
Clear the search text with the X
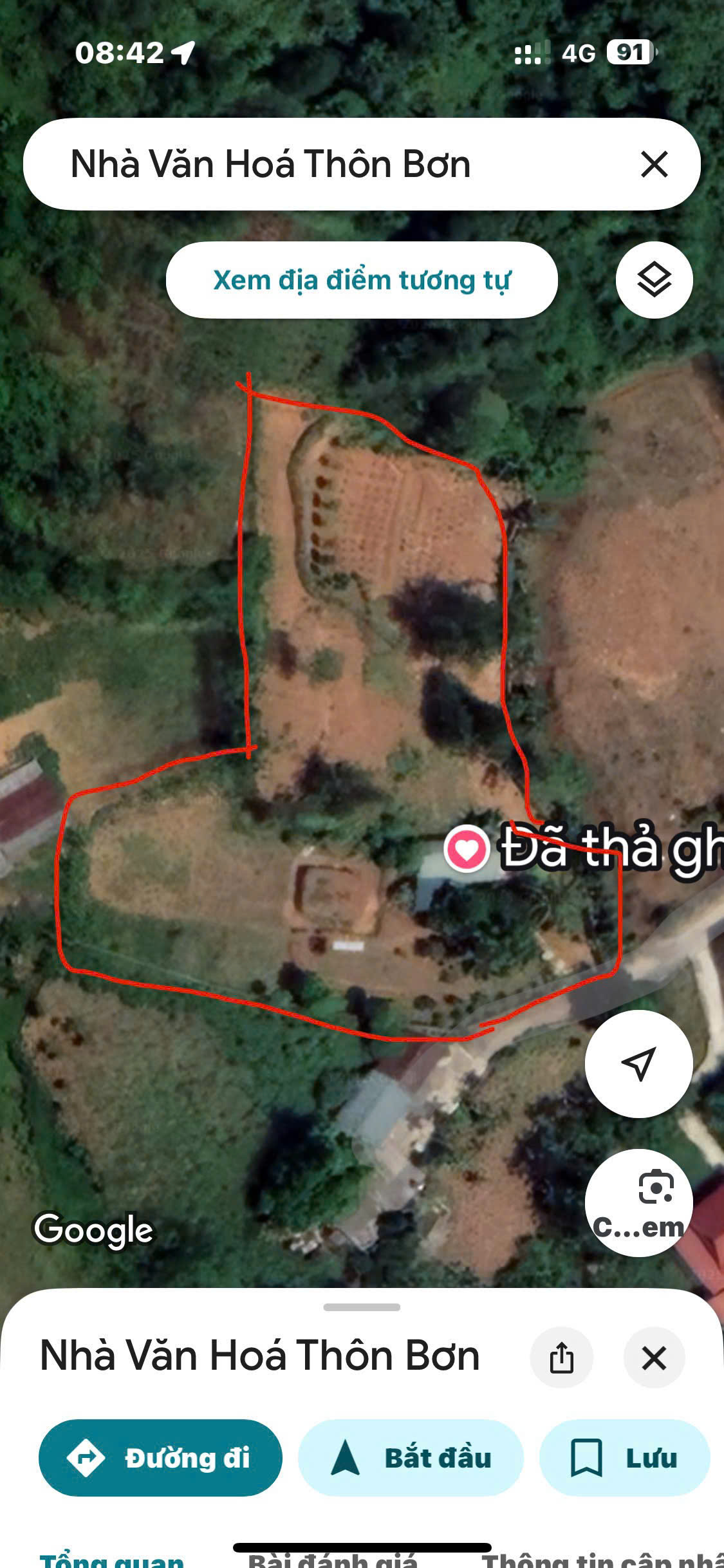[654, 165]
